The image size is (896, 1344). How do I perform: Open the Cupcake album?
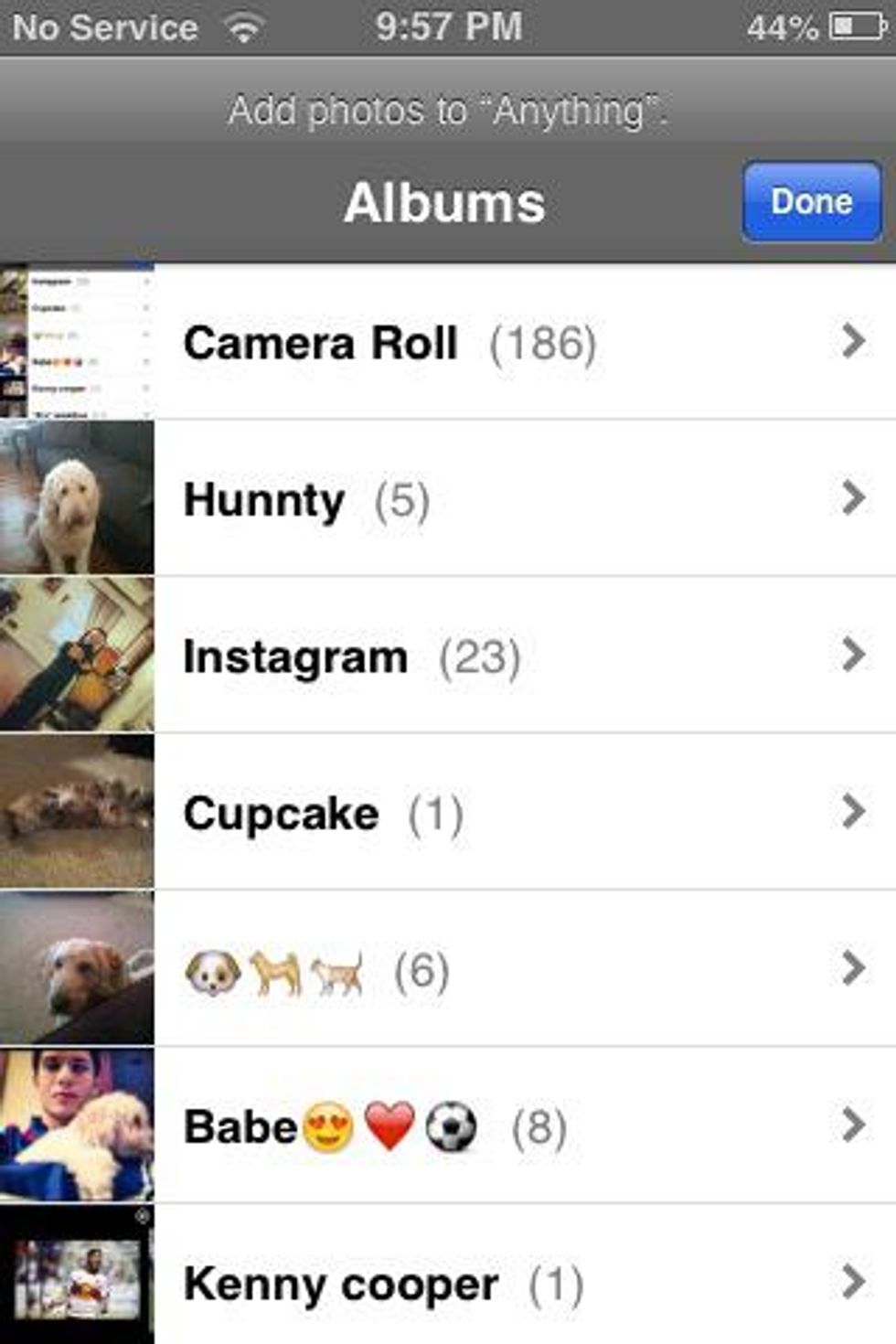click(x=448, y=813)
